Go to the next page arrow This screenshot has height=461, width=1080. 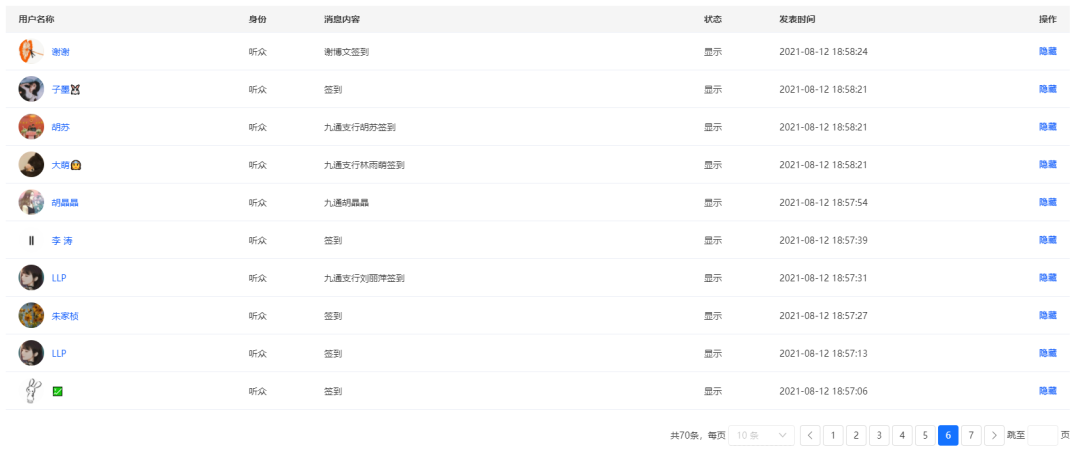(994, 435)
